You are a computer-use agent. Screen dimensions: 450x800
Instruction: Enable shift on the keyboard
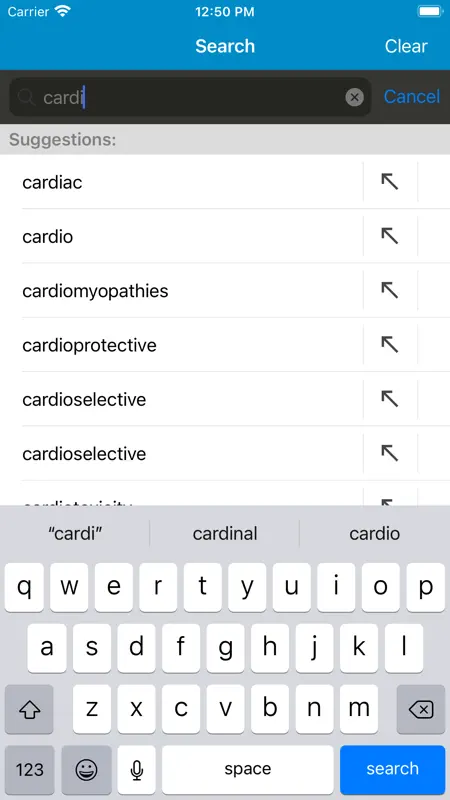pos(29,709)
